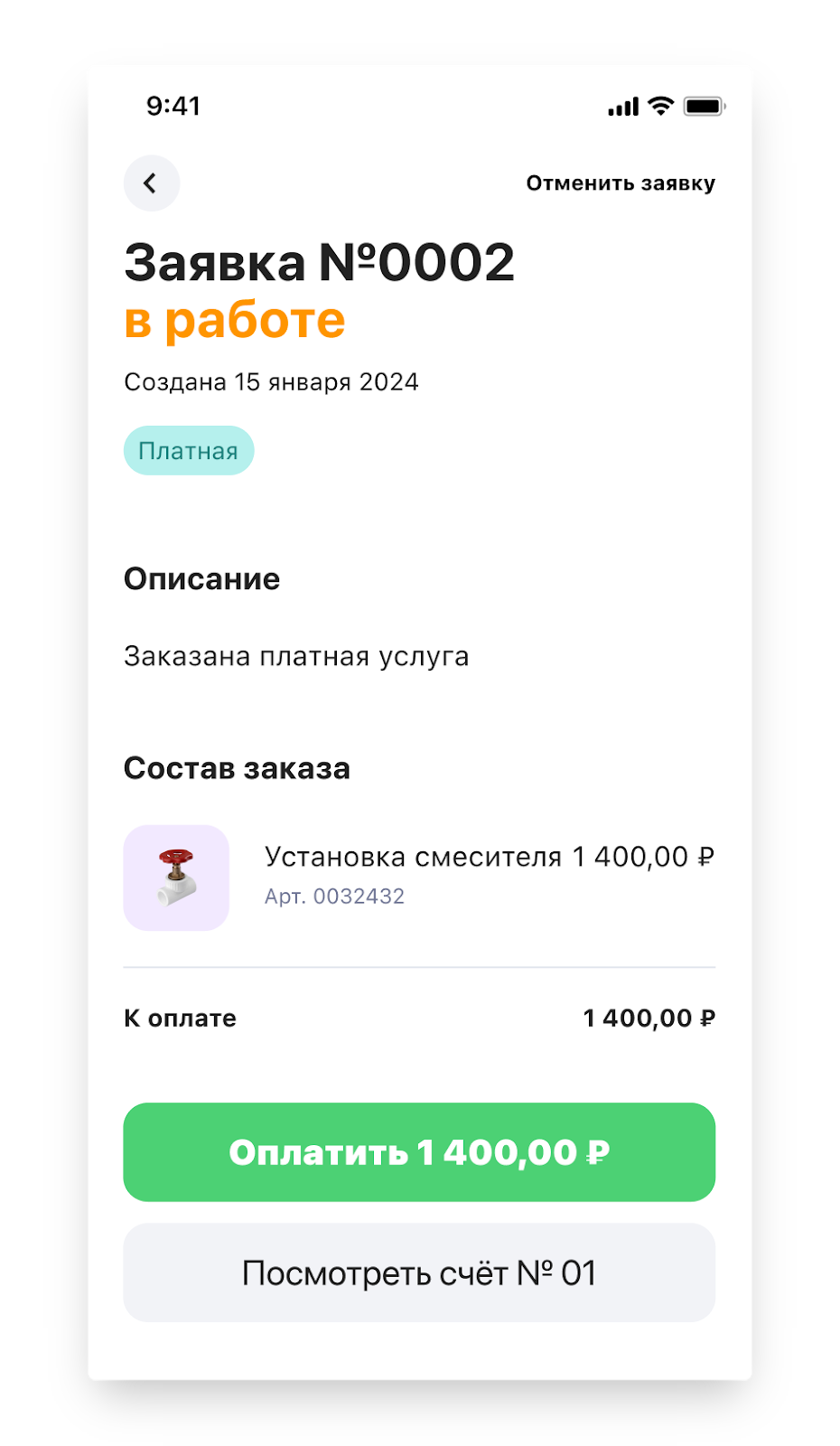This screenshot has width=840, height=1446.
Task: Open Посмотреть счёт № 01
Action: (x=419, y=1272)
